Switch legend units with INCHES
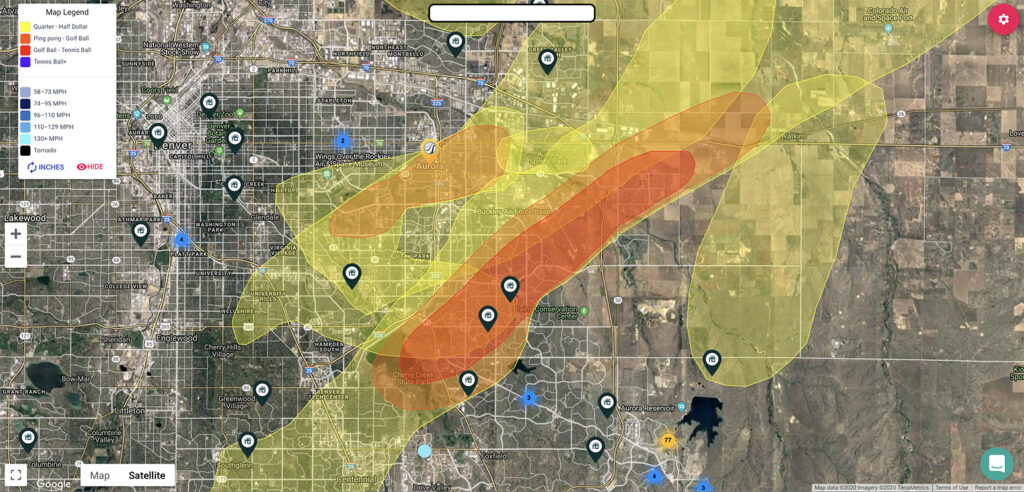 [45, 167]
